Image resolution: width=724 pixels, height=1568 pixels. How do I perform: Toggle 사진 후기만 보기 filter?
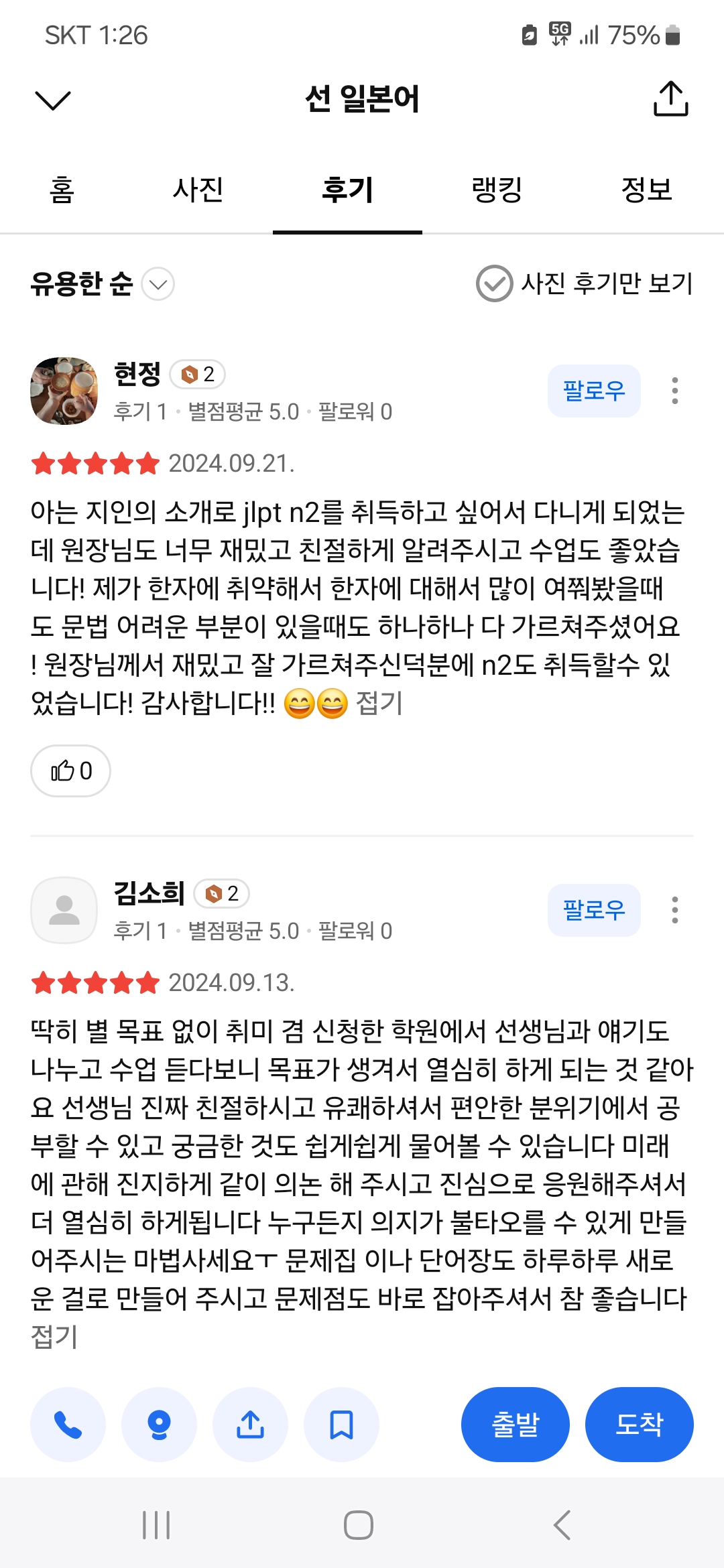(583, 283)
